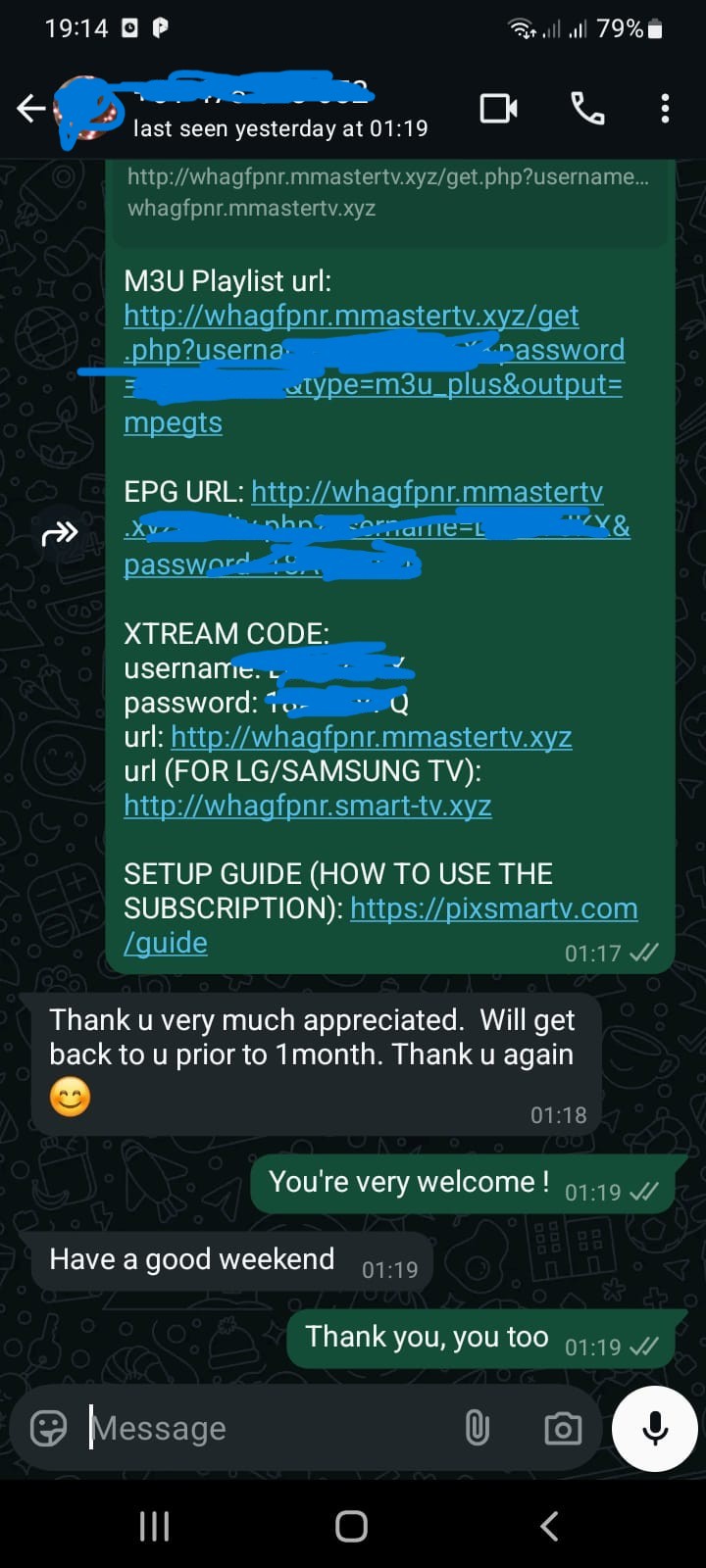Open the whagfpnr.smart-tv.xyz LG/Samsung link
Screen dimensions: 706x1568
[x=307, y=806]
